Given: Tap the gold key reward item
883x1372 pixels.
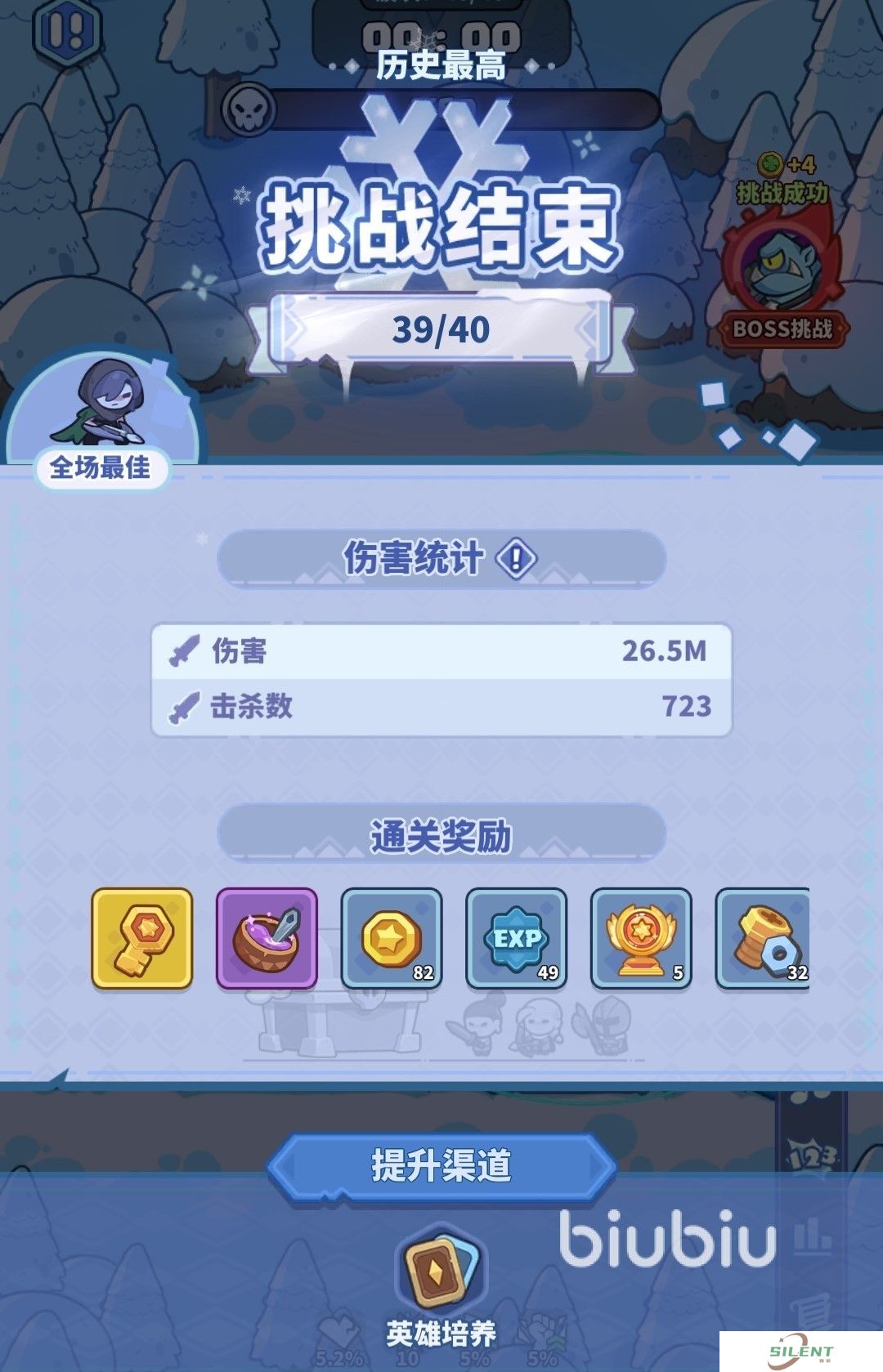Looking at the screenshot, I should [142, 939].
